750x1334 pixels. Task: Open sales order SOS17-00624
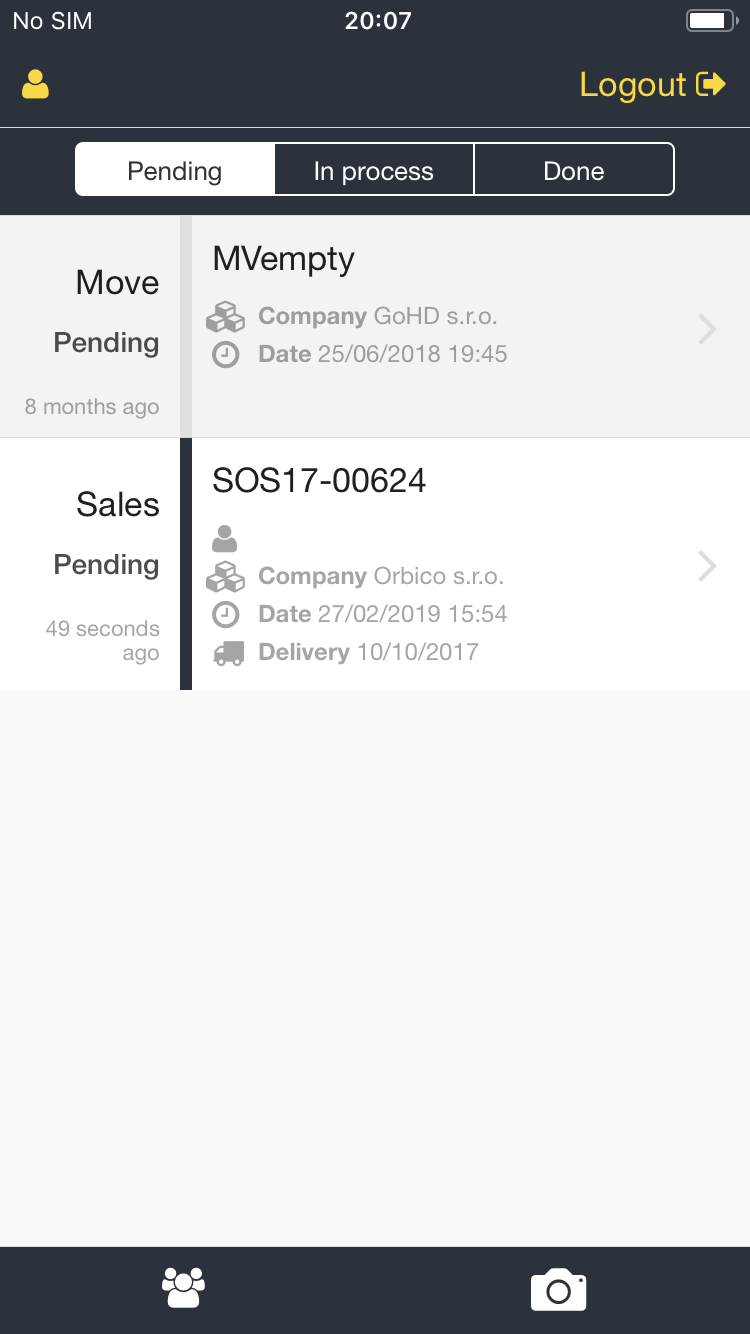tap(450, 565)
